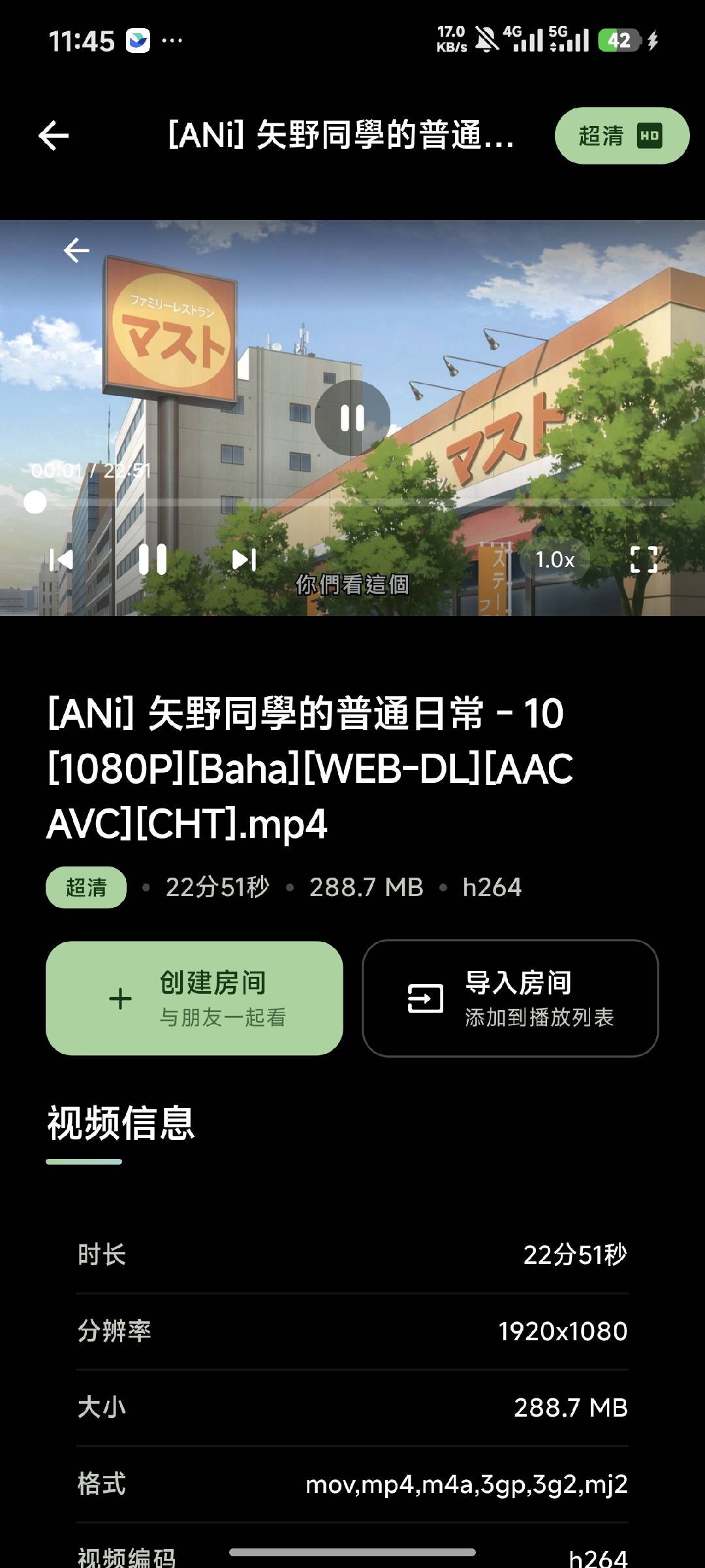Pause playback using the center pause overlay
This screenshot has height=1568, width=705.
352,416
